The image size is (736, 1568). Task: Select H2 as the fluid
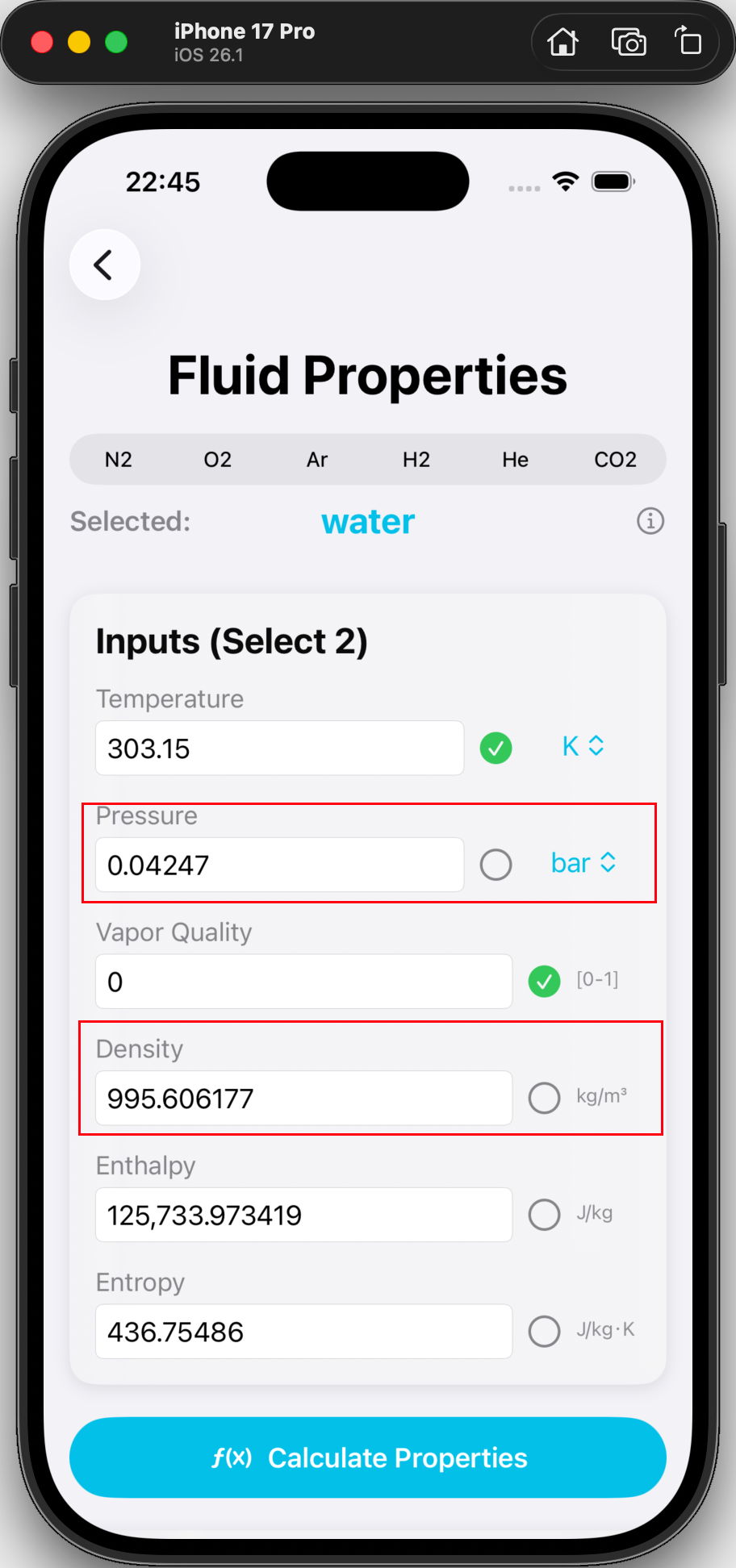pos(416,460)
